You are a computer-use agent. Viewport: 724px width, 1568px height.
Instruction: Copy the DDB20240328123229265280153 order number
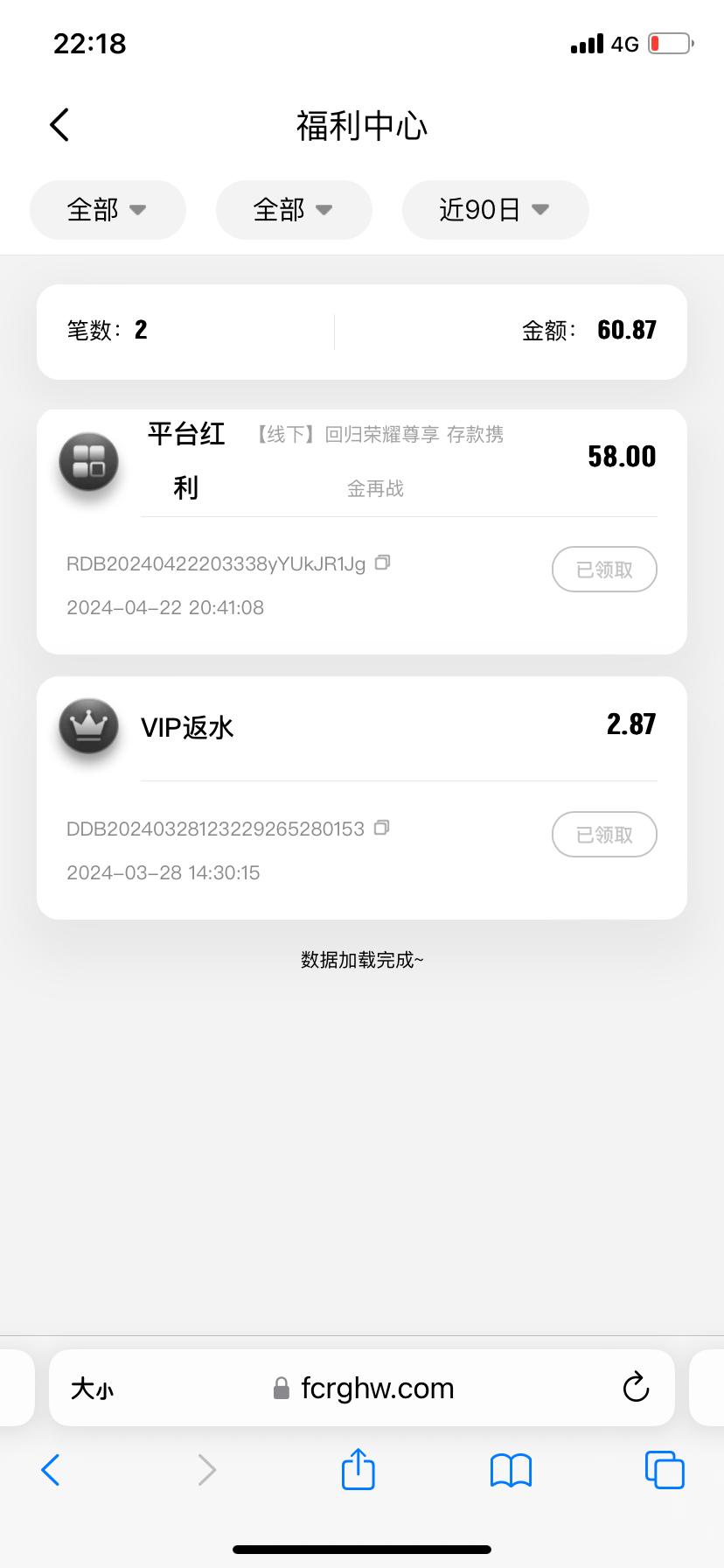point(381,828)
